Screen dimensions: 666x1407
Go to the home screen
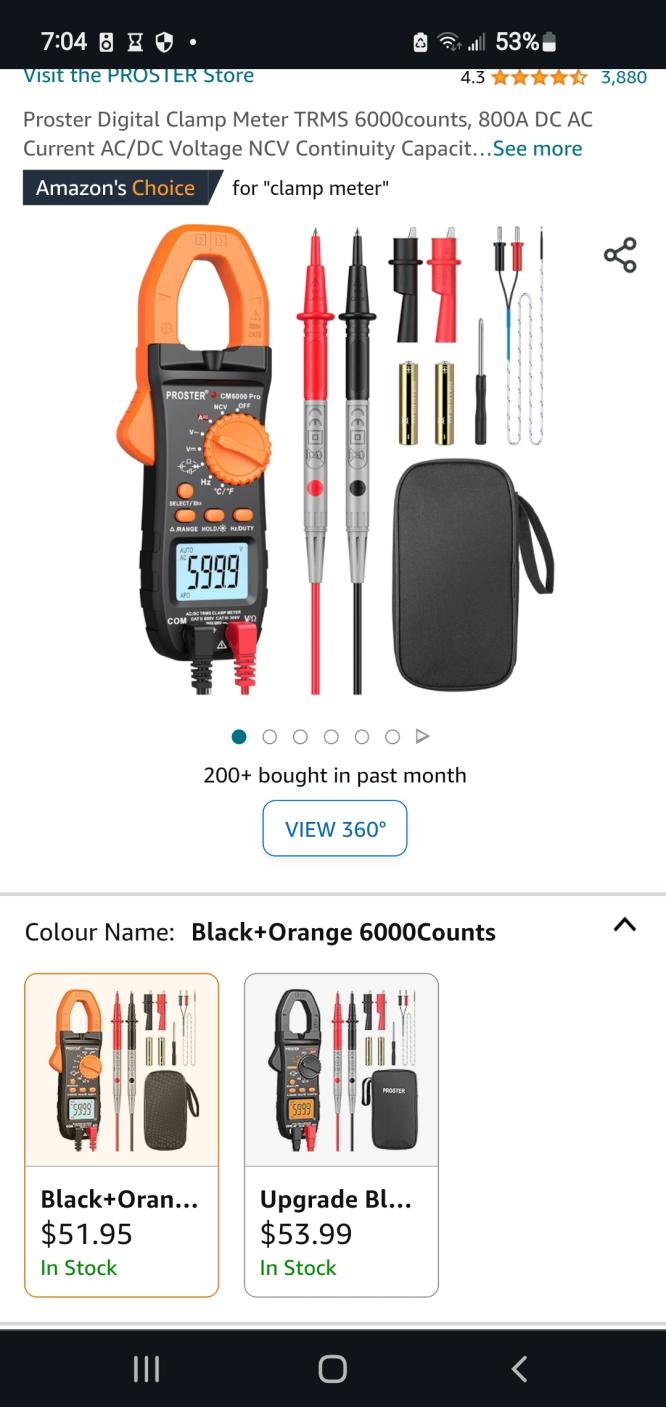tap(332, 1369)
